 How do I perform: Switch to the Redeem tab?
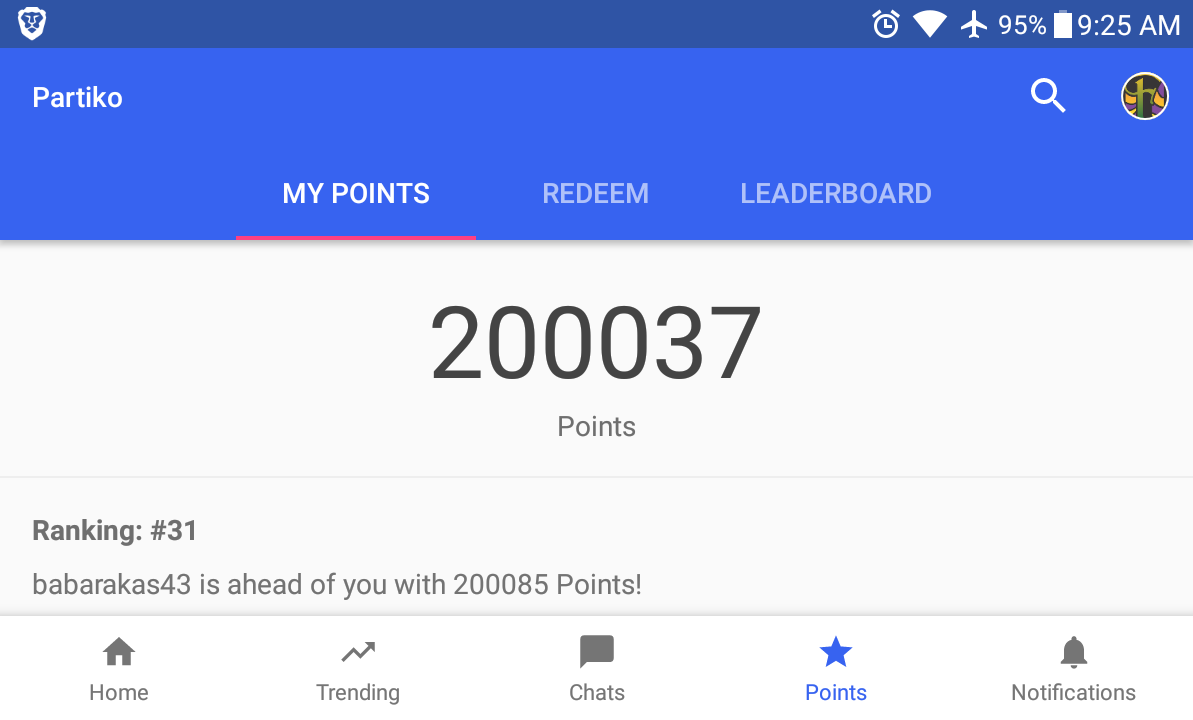tap(595, 194)
